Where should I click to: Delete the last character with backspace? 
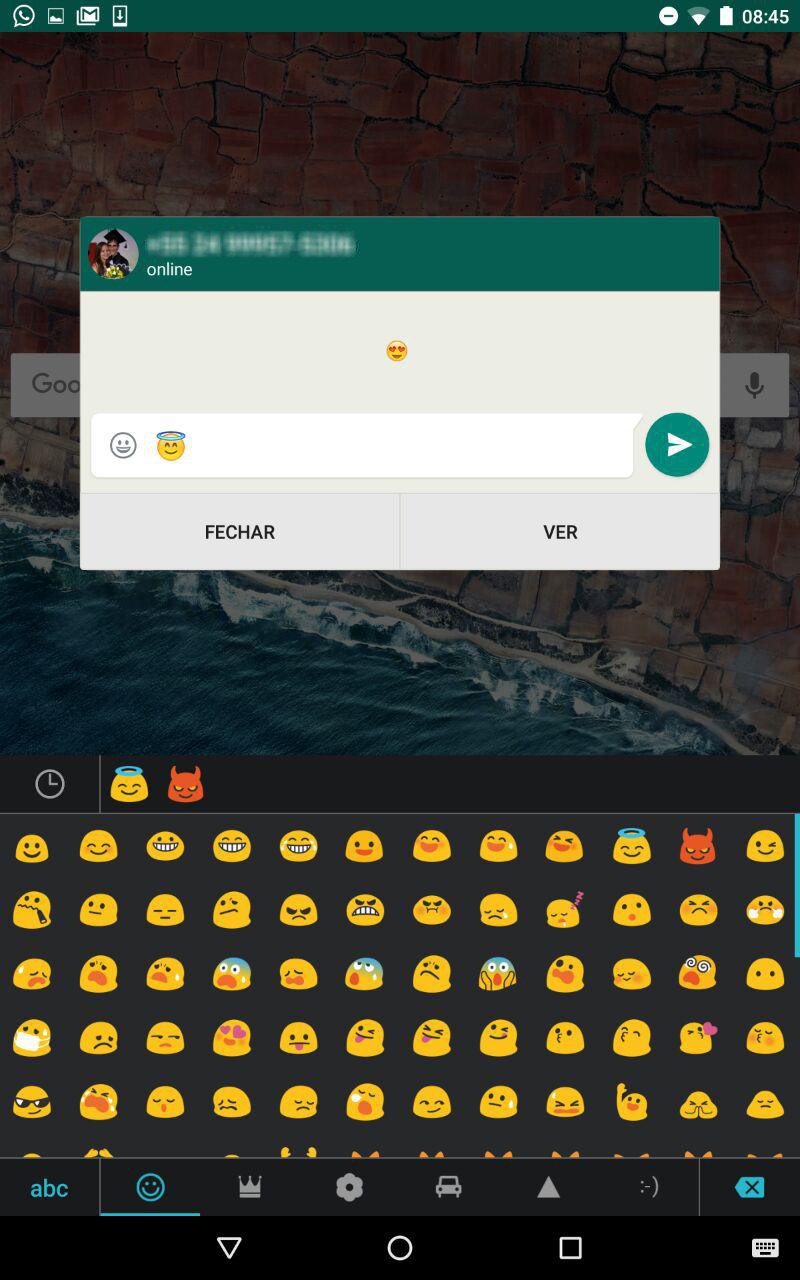750,1187
